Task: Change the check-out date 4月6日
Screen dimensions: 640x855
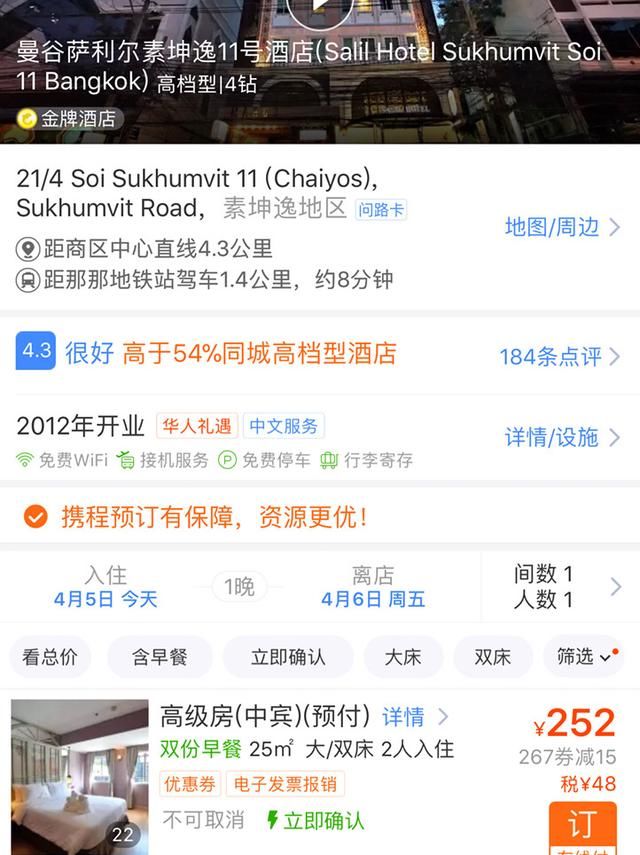Action: point(373,587)
